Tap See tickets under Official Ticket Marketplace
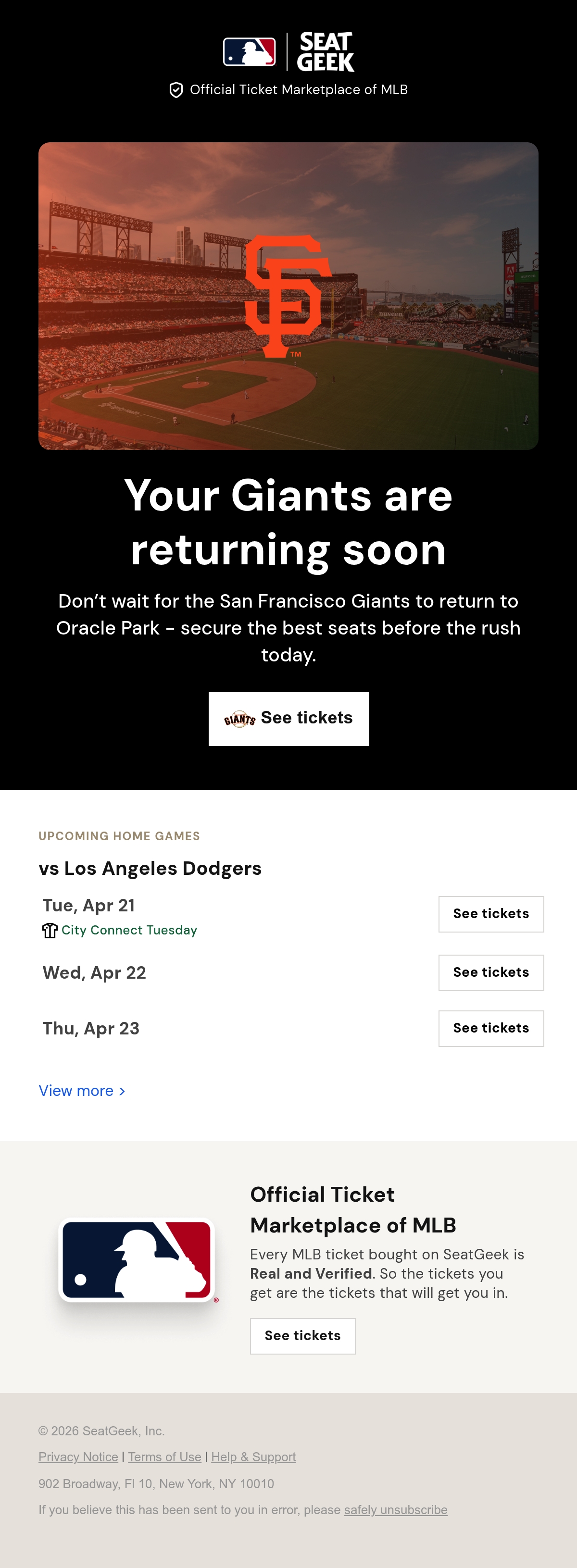 coord(302,1336)
